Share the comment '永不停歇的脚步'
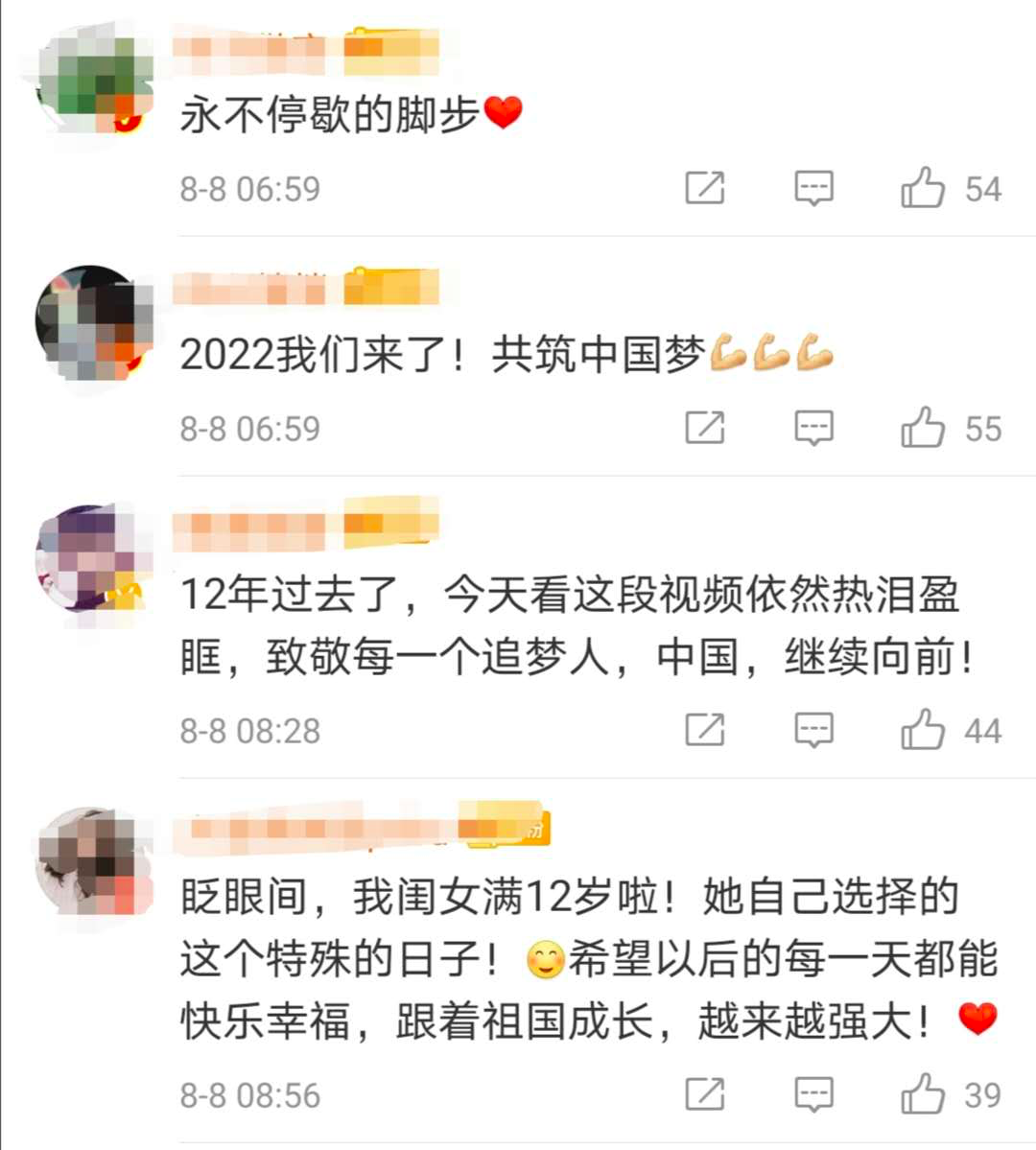The height and width of the screenshot is (1150, 1036). tap(705, 188)
